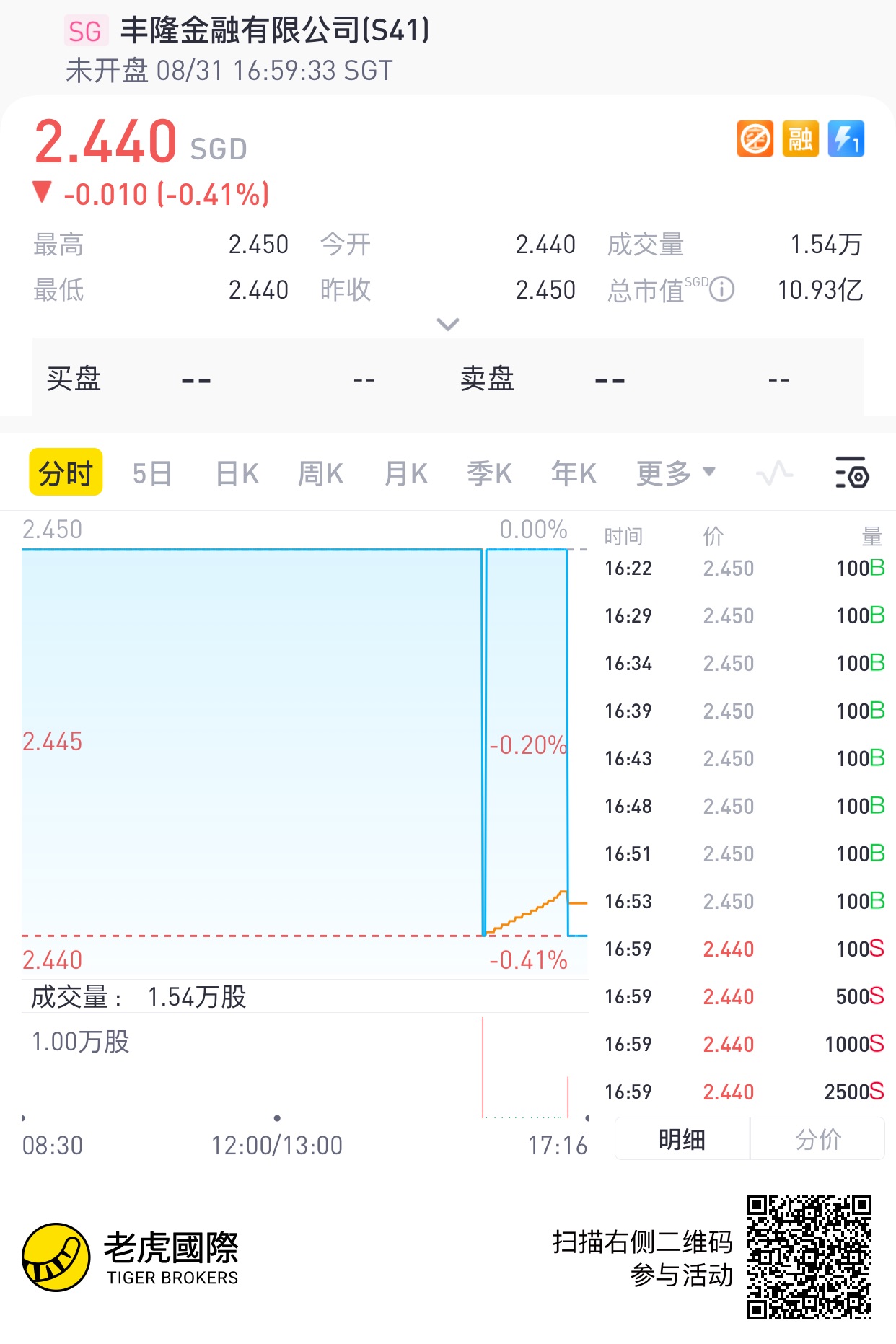The height and width of the screenshot is (1344, 896).
Task: Open chart display settings icon
Action: coord(853,473)
